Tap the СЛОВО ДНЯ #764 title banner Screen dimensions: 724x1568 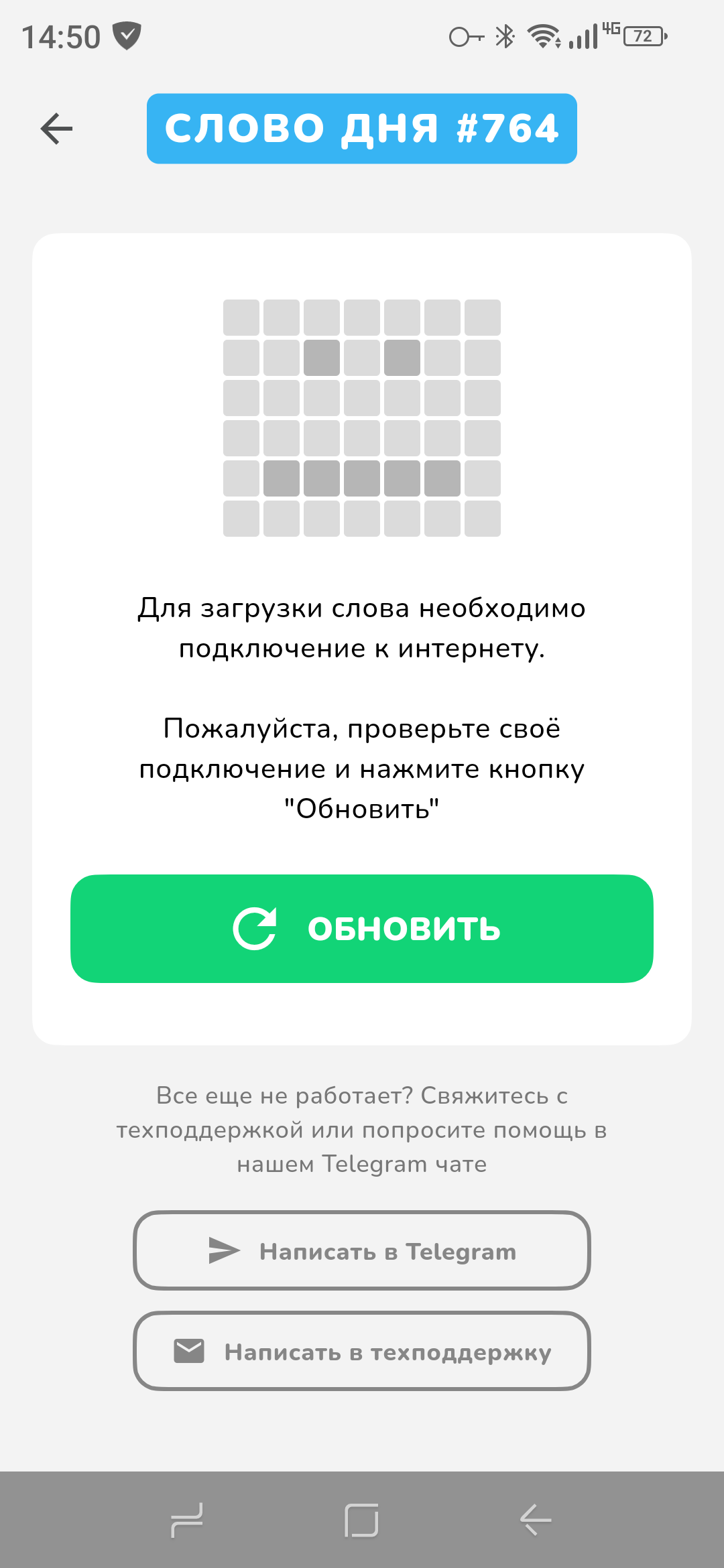click(x=361, y=128)
